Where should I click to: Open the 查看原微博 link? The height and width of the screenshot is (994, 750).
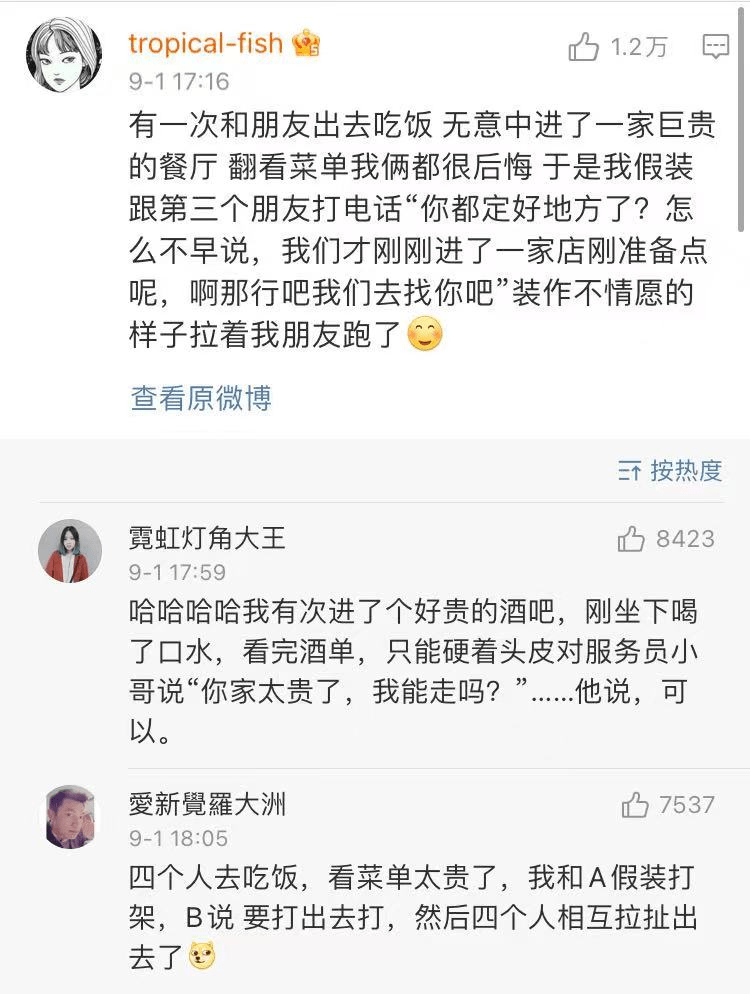pyautogui.click(x=201, y=398)
